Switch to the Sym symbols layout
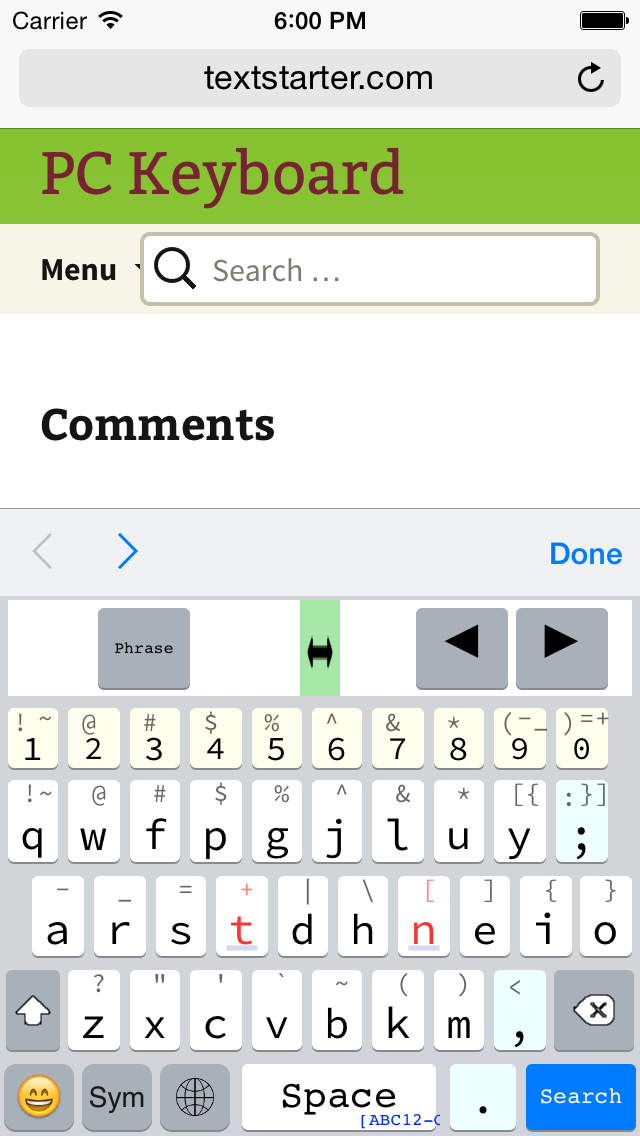The width and height of the screenshot is (640, 1136). pyautogui.click(x=117, y=1097)
